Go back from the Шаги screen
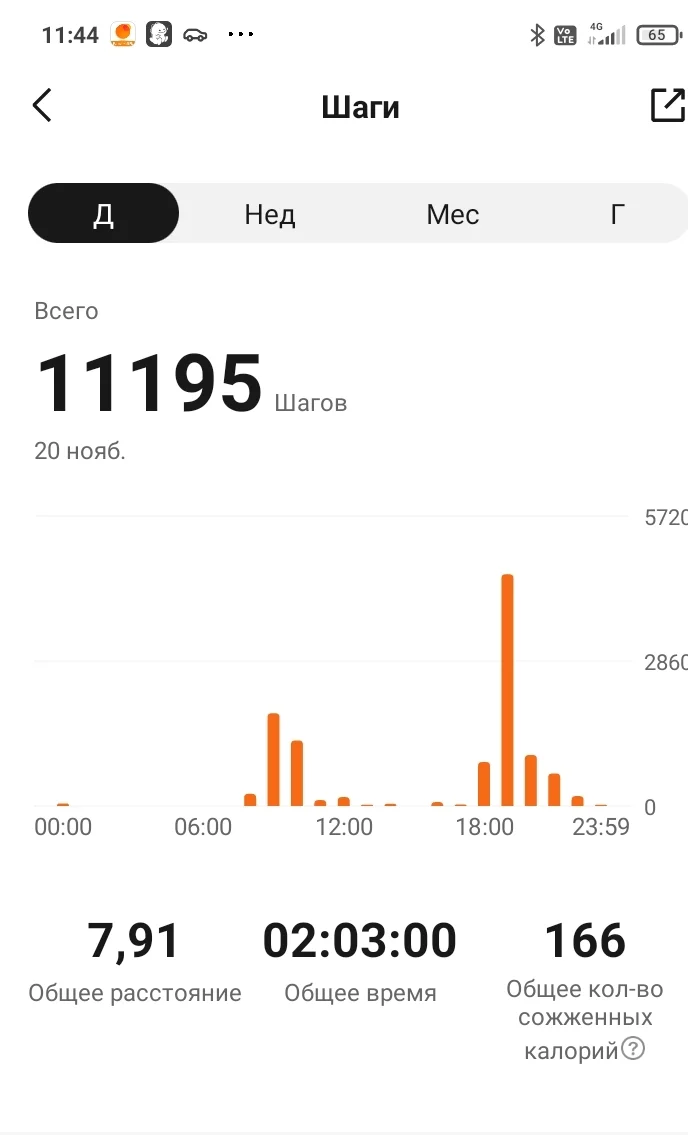 pyautogui.click(x=42, y=106)
